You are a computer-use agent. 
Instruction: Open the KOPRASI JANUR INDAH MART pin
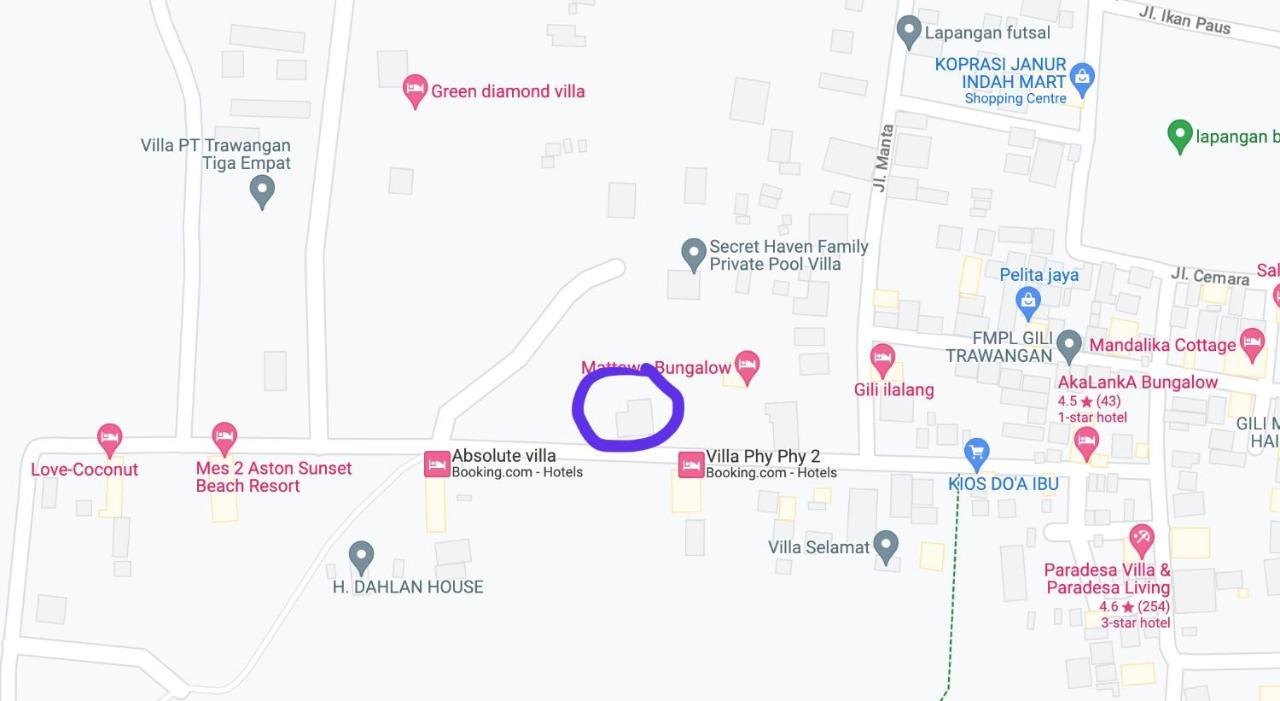click(1082, 76)
